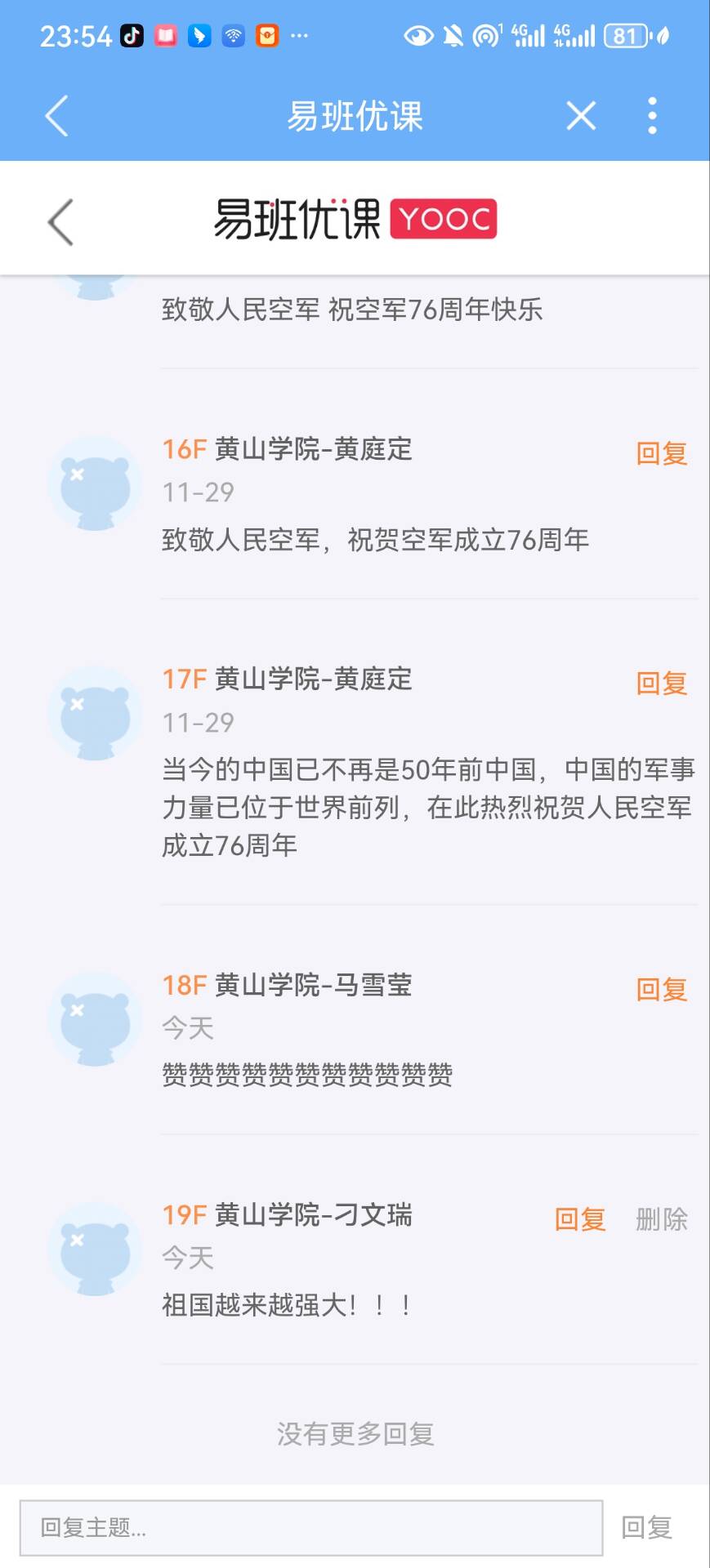Screen dimensions: 710x1568
Task: Reply to the 16F comment
Action: pyautogui.click(x=662, y=453)
